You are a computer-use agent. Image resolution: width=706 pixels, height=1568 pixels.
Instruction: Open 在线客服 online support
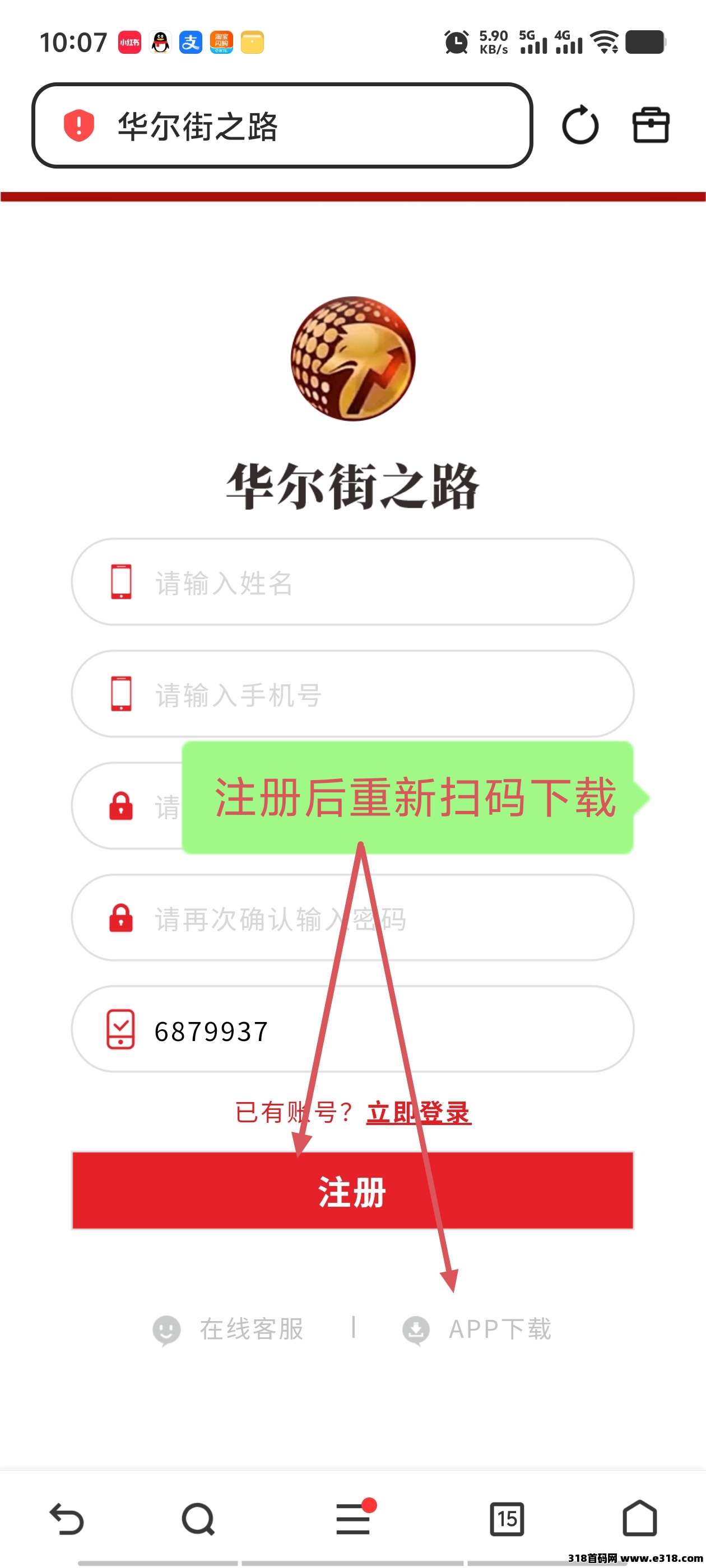230,1329
